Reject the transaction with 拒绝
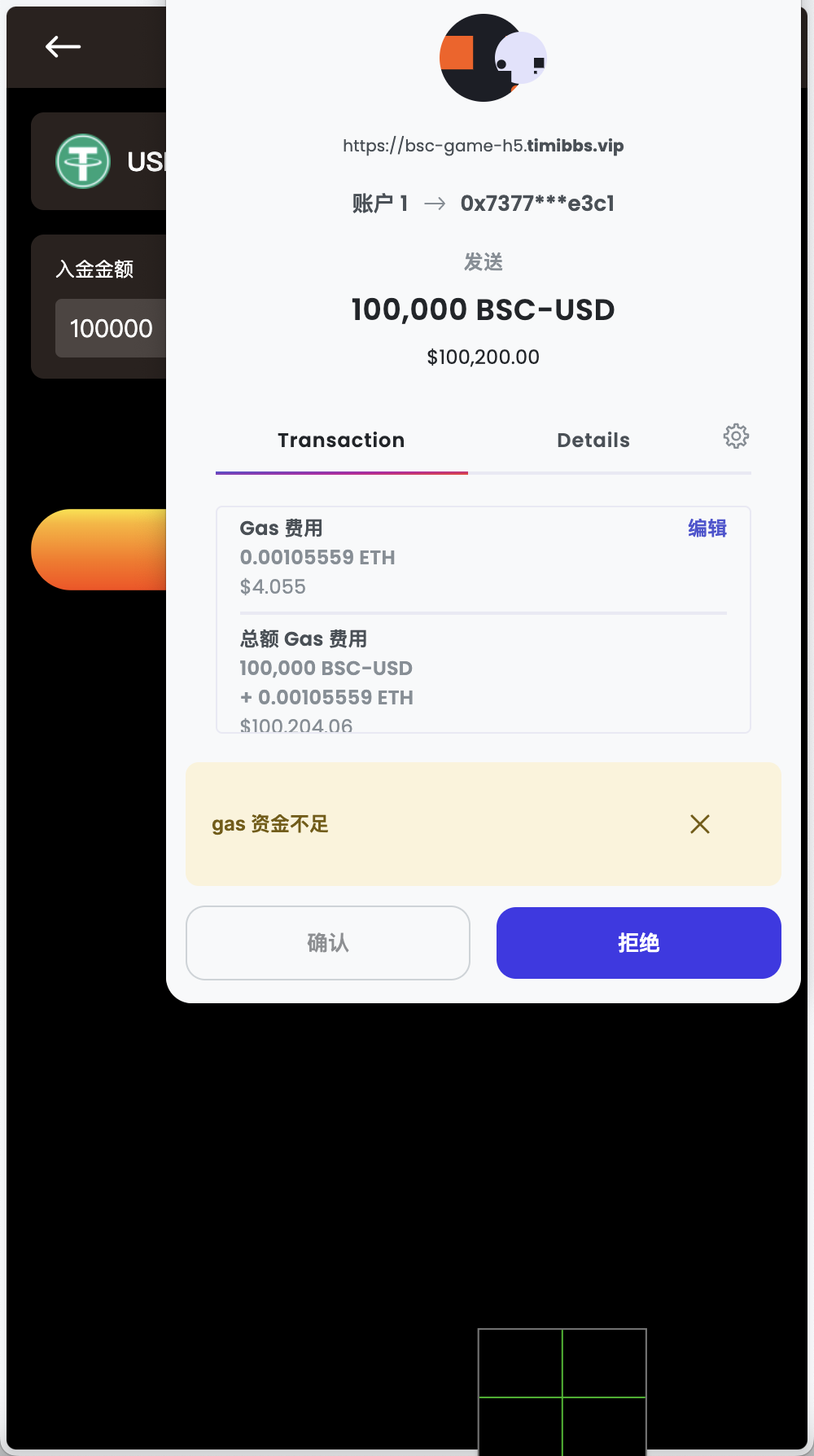 tap(638, 943)
